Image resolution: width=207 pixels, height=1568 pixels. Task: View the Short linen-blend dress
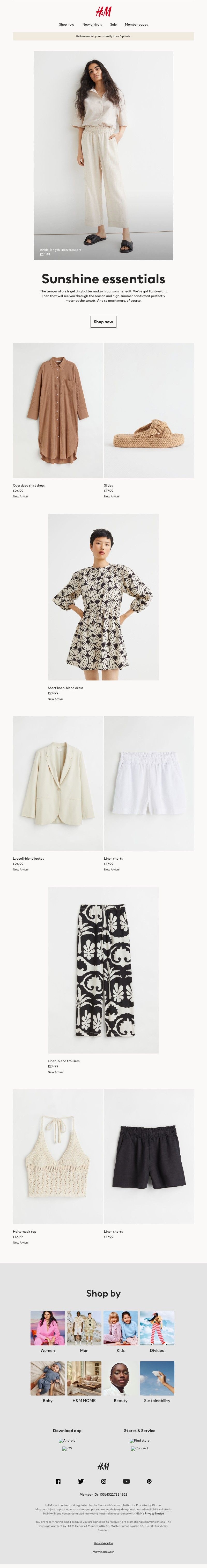click(103, 596)
